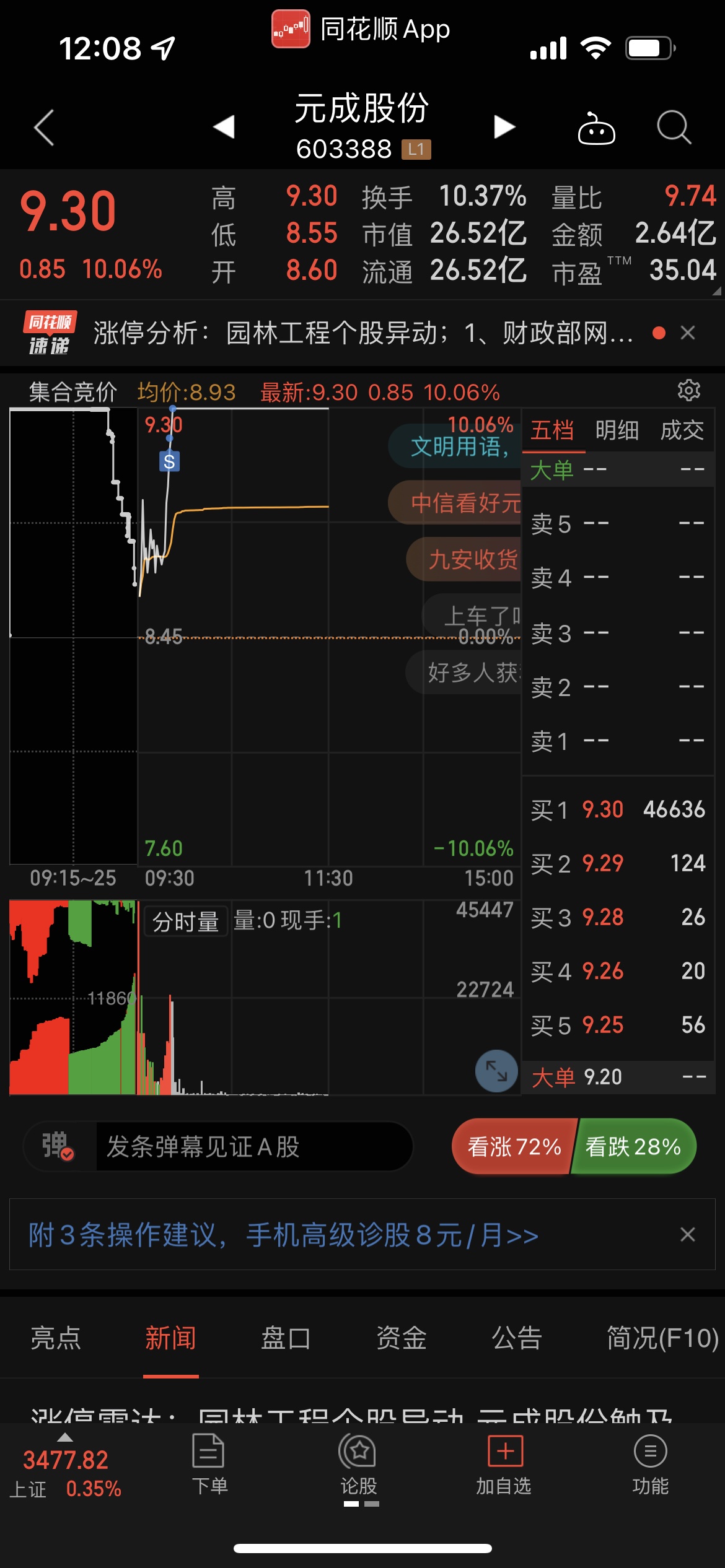
Task: Dismiss the 涨停分析 news banner
Action: point(687,333)
